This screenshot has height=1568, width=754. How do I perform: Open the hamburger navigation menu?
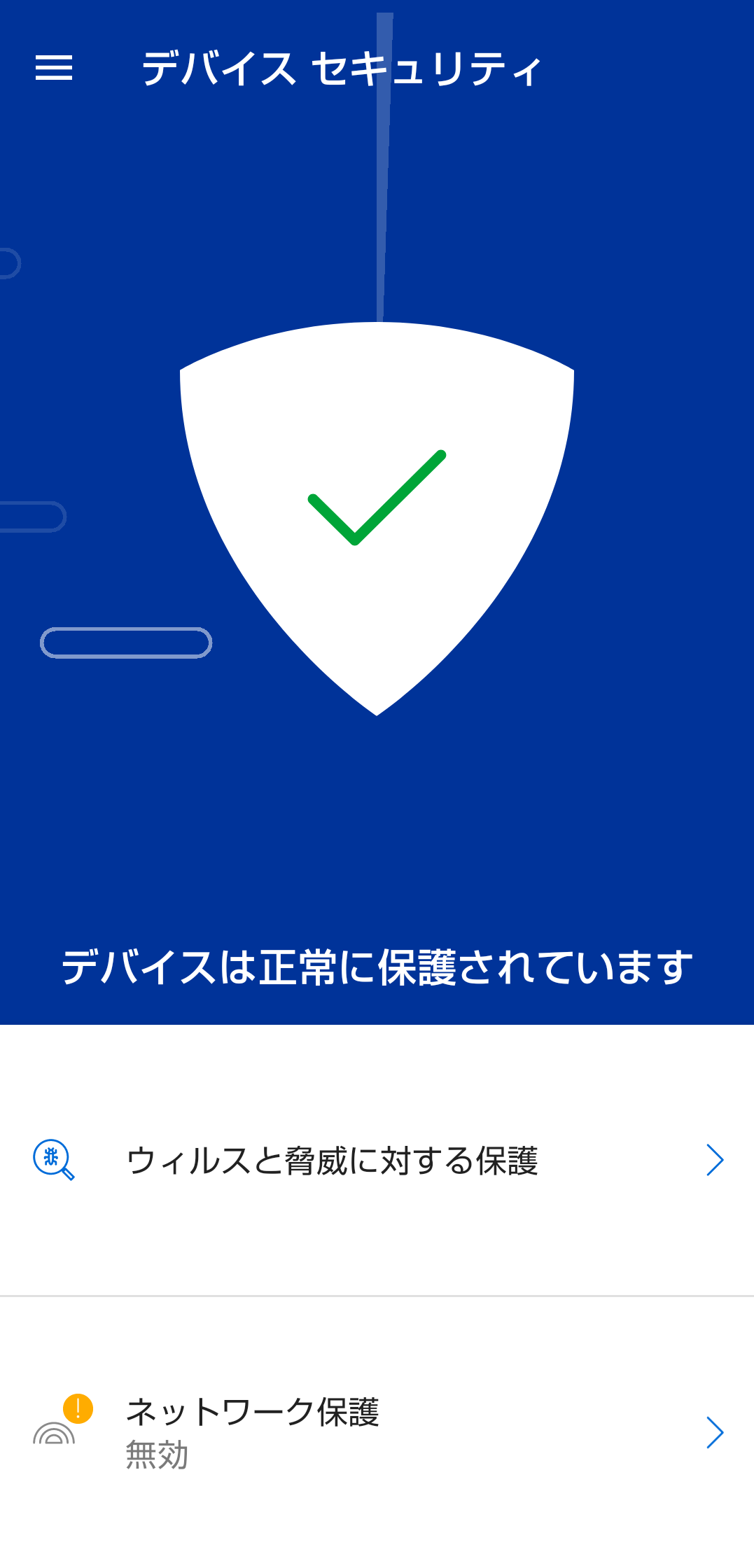coord(54,68)
